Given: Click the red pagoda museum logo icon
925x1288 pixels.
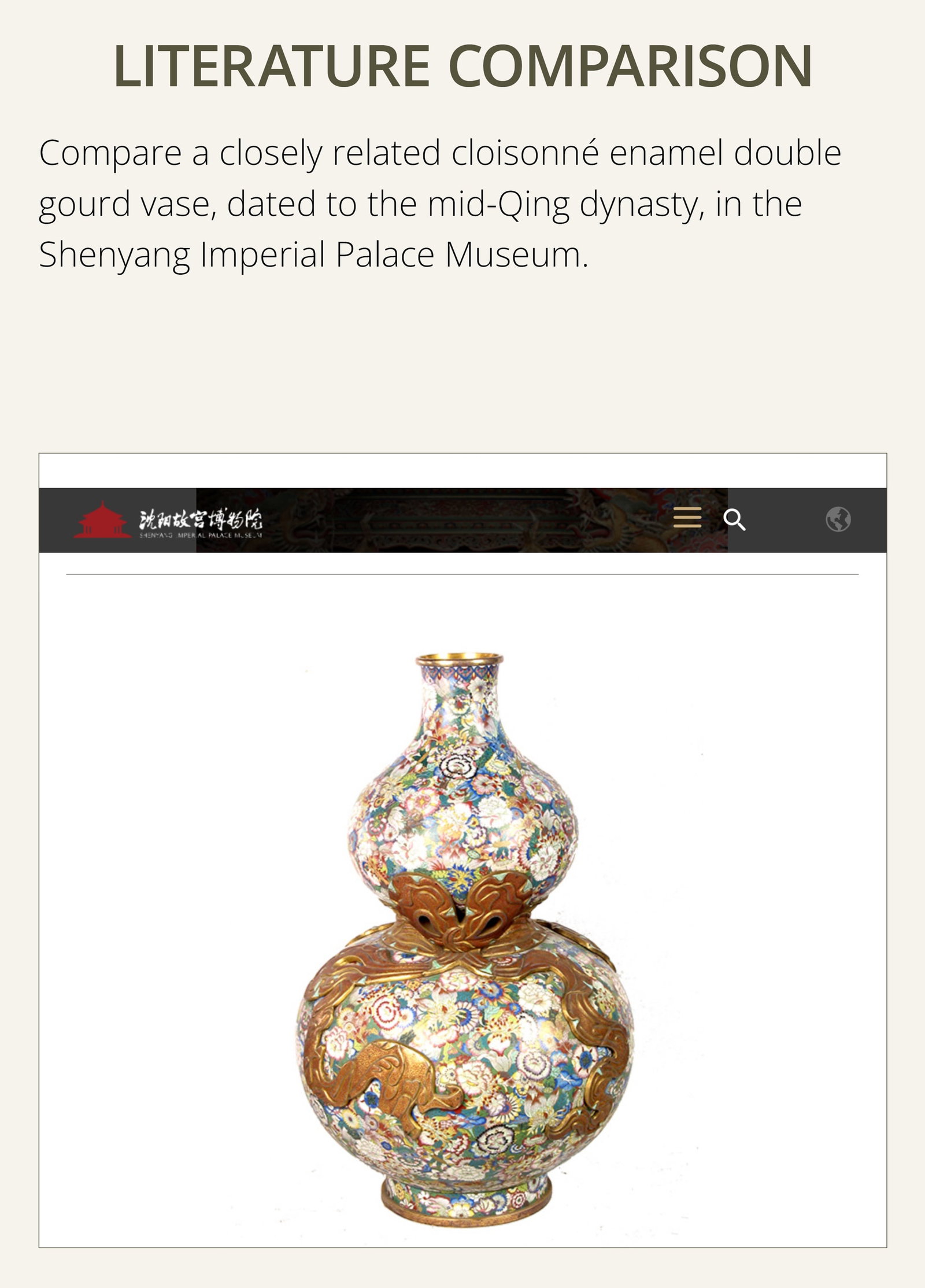Looking at the screenshot, I should (x=102, y=522).
